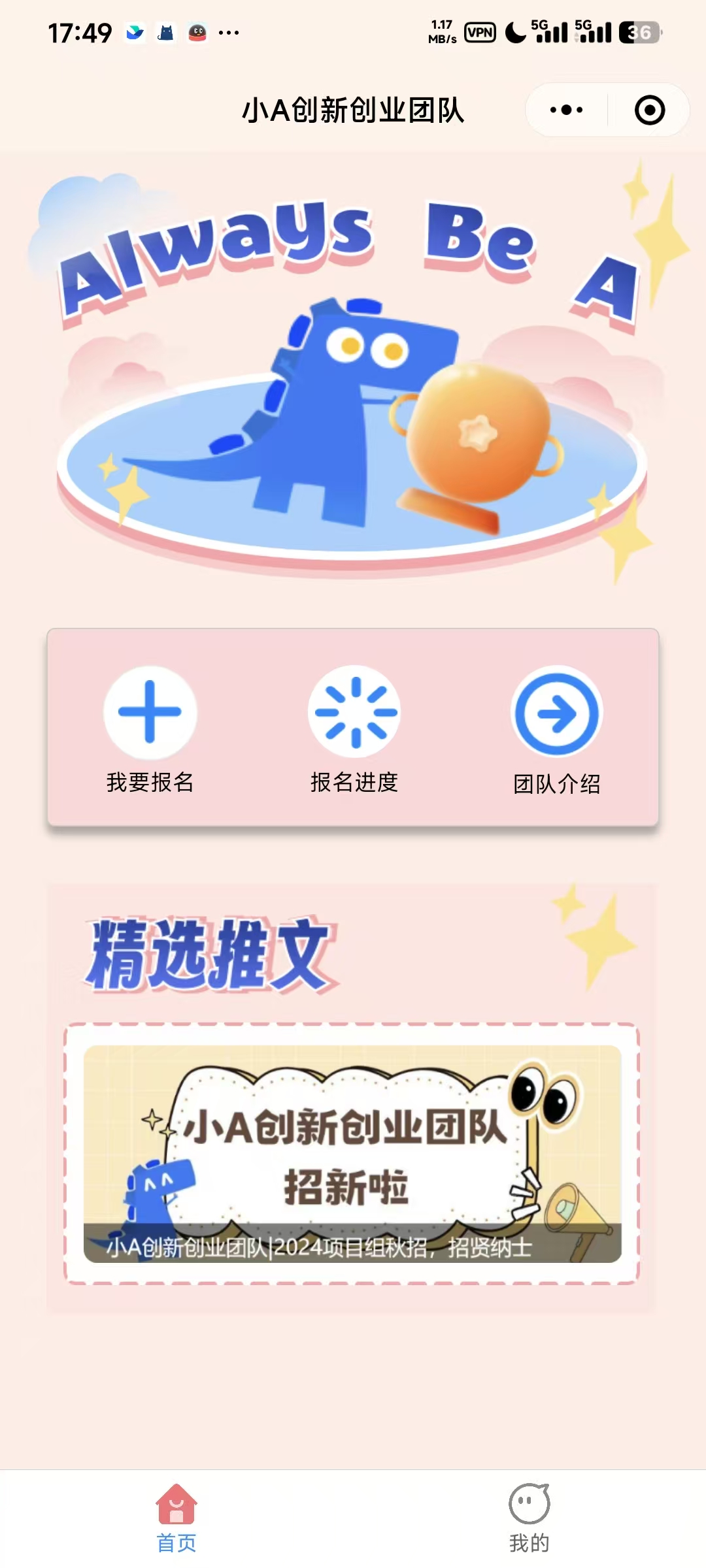Tap the circular exit icon in the capsule

coord(649,110)
